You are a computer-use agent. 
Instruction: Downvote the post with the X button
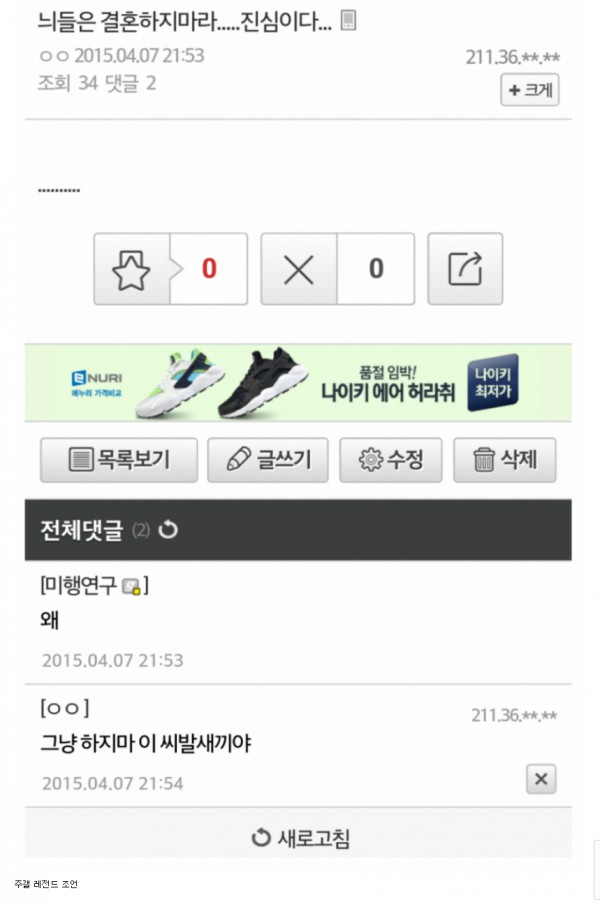click(298, 269)
